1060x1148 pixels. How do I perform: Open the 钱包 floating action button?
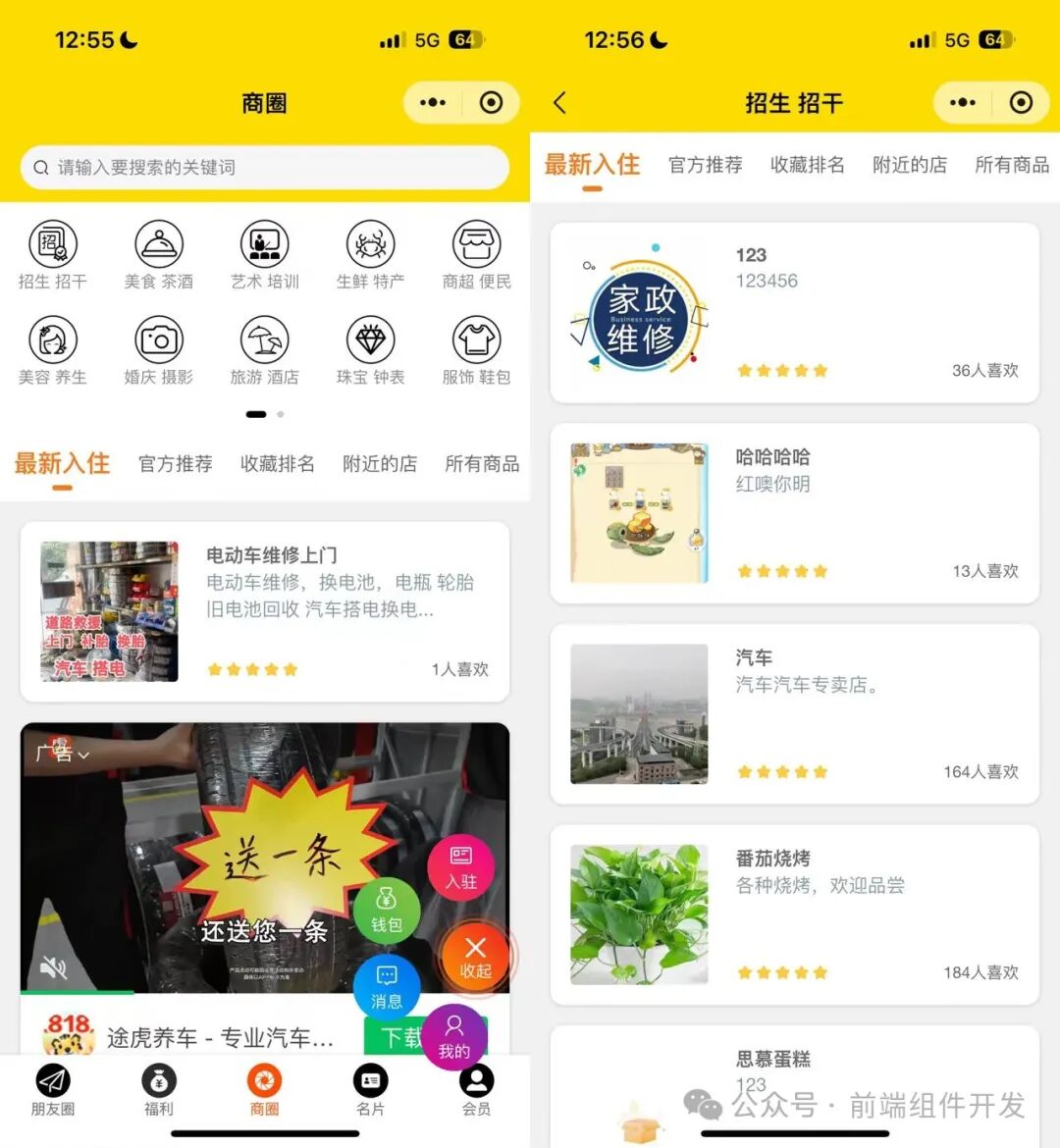pyautogui.click(x=387, y=911)
